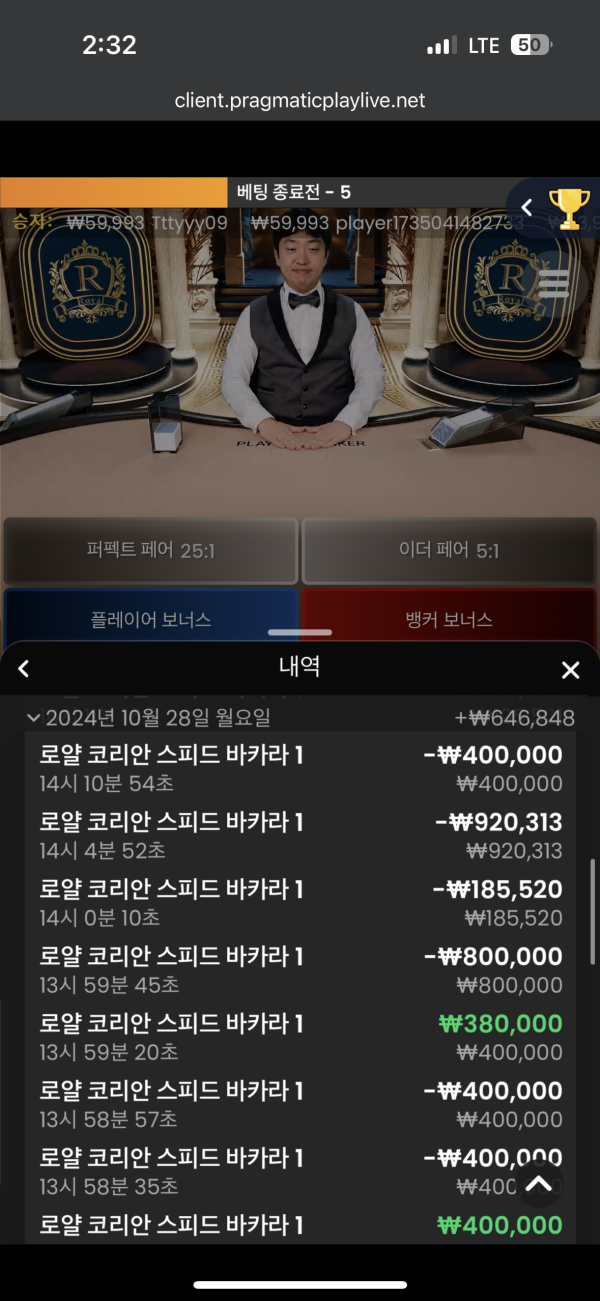Bet on 이더 페어 5:1
Image resolution: width=600 pixels, height=1301 pixels.
tap(448, 550)
